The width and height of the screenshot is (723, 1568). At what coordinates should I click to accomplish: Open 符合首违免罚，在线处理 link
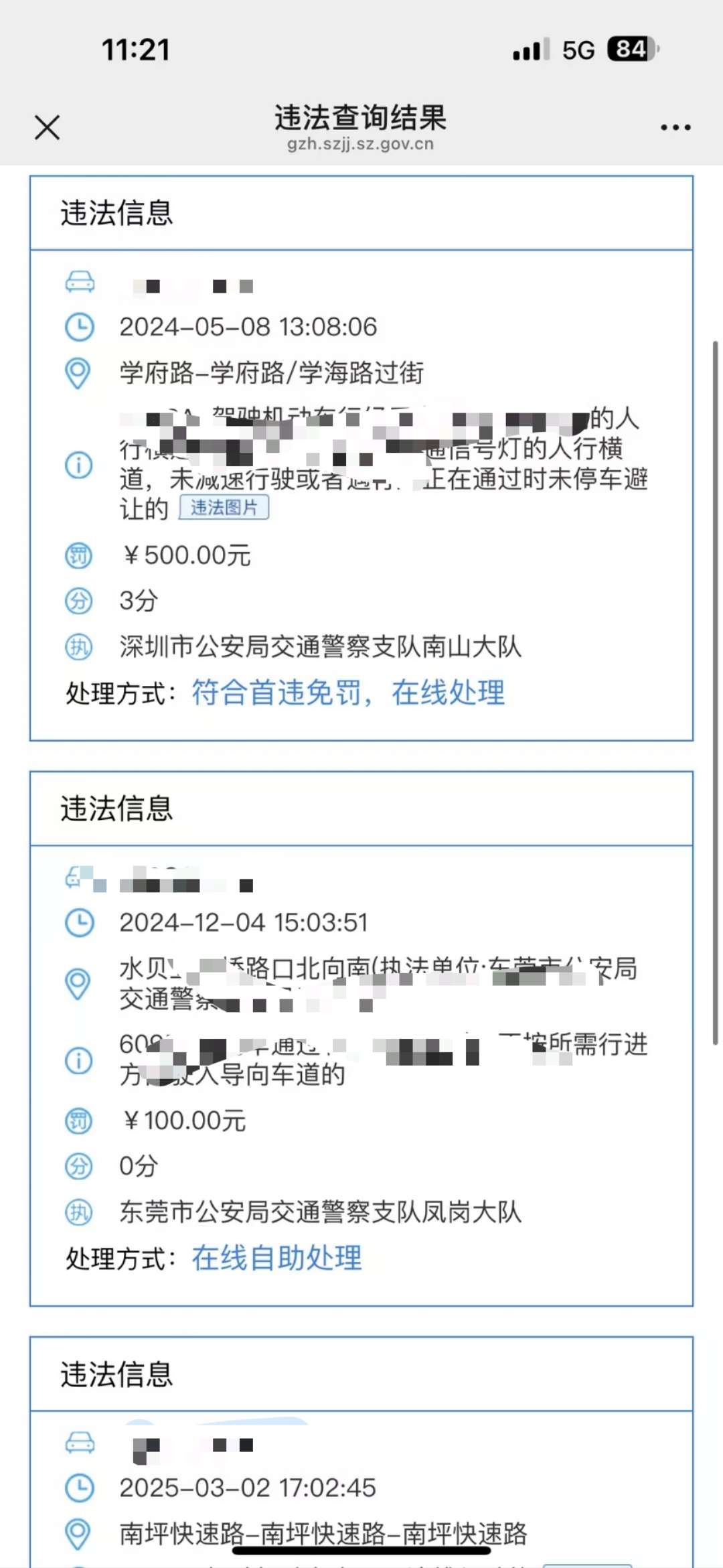tap(348, 693)
